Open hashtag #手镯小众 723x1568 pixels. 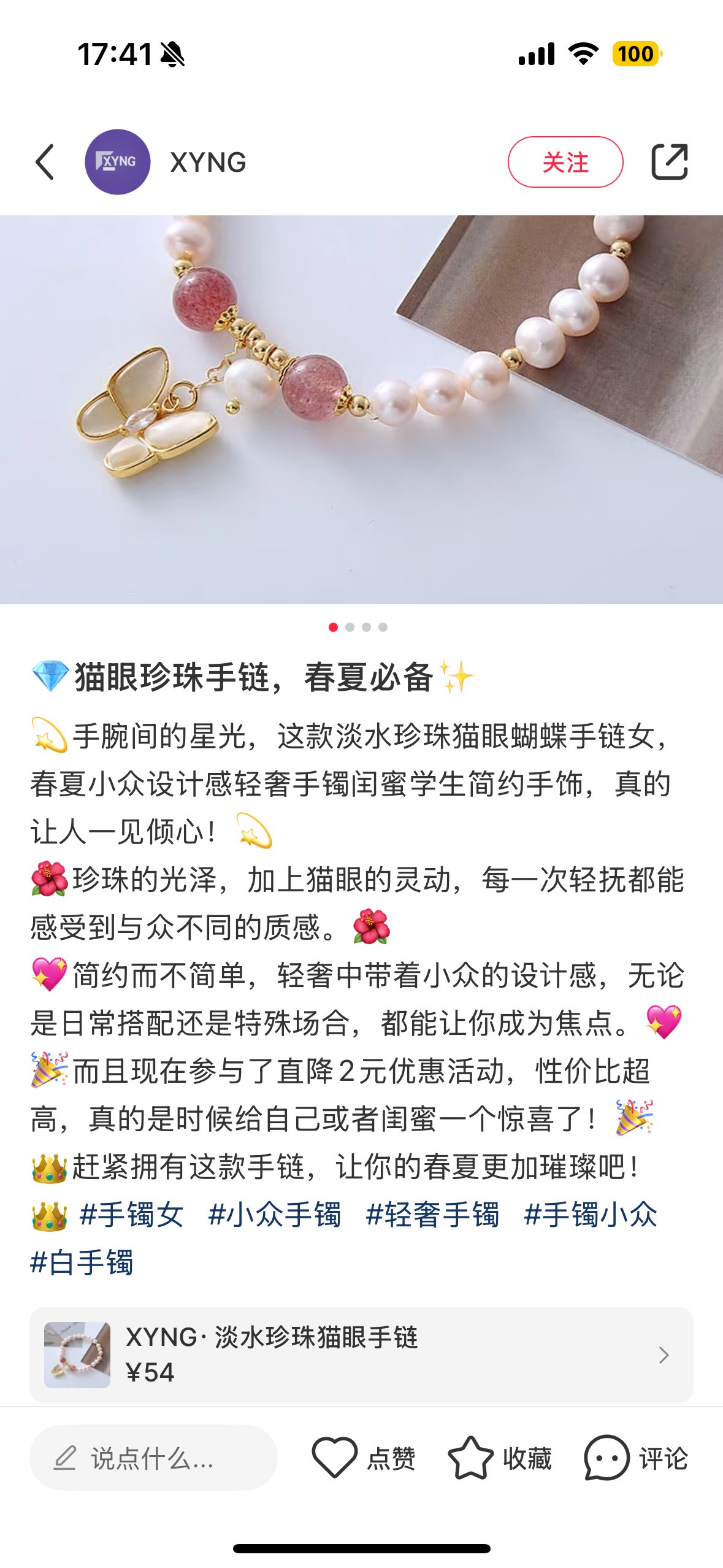[591, 1215]
